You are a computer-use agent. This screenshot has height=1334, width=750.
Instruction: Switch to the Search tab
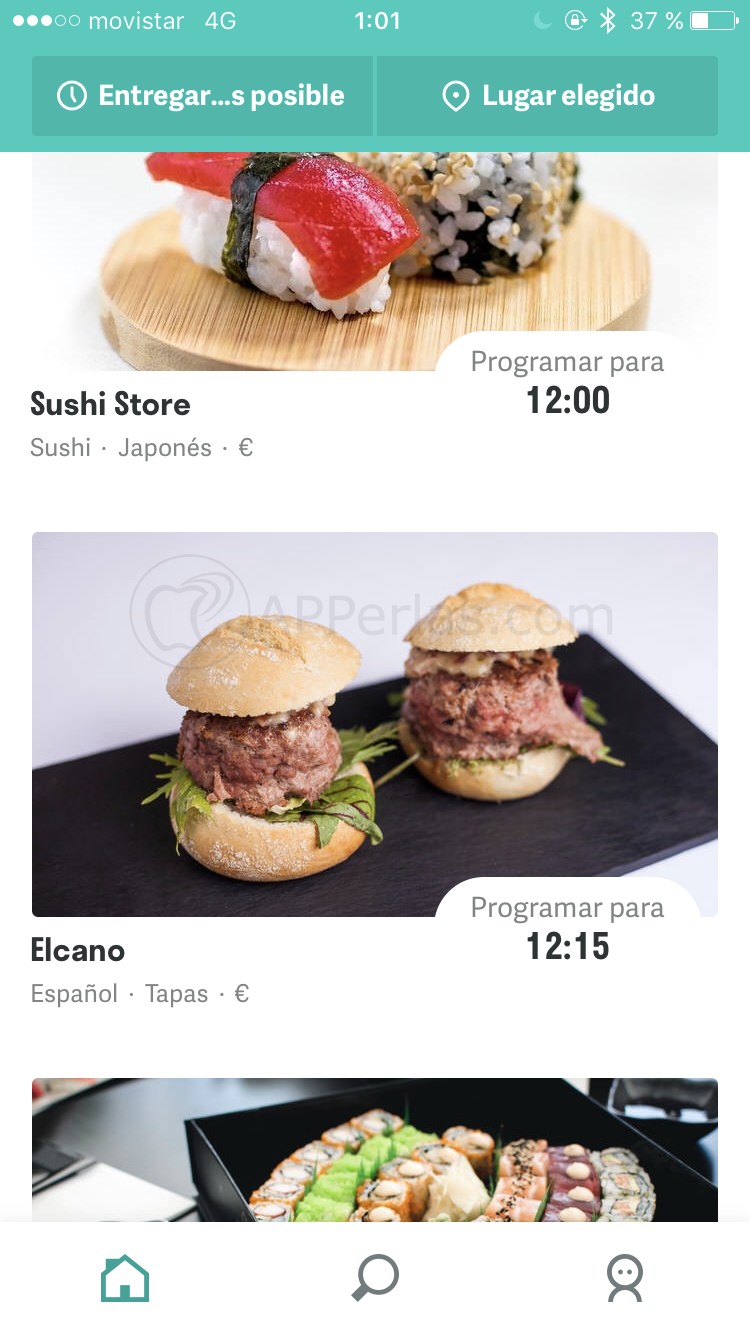375,1278
